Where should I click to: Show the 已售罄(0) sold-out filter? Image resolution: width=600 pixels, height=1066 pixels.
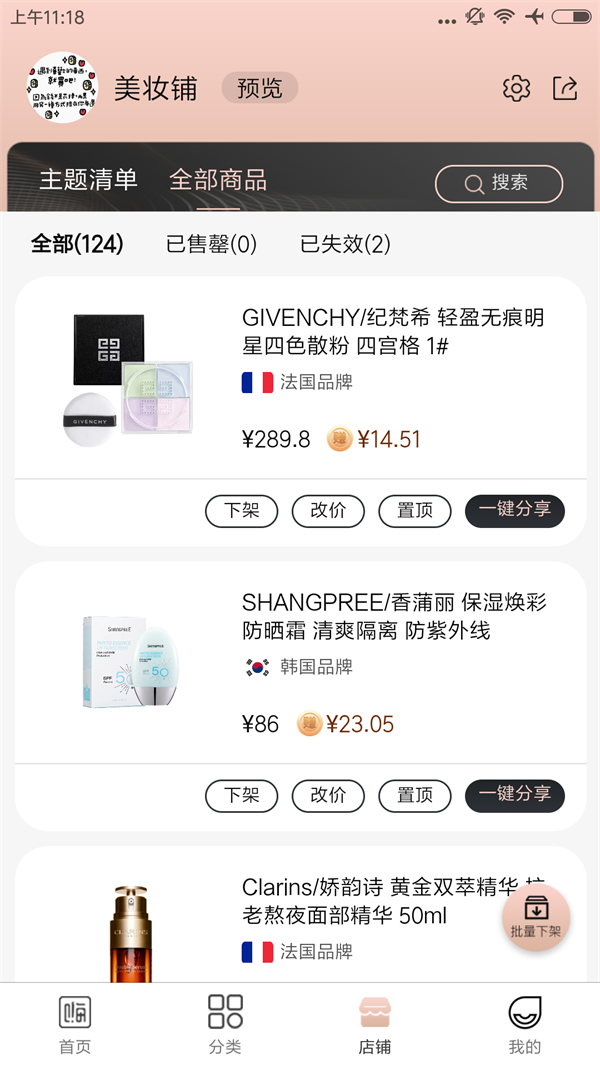click(211, 244)
